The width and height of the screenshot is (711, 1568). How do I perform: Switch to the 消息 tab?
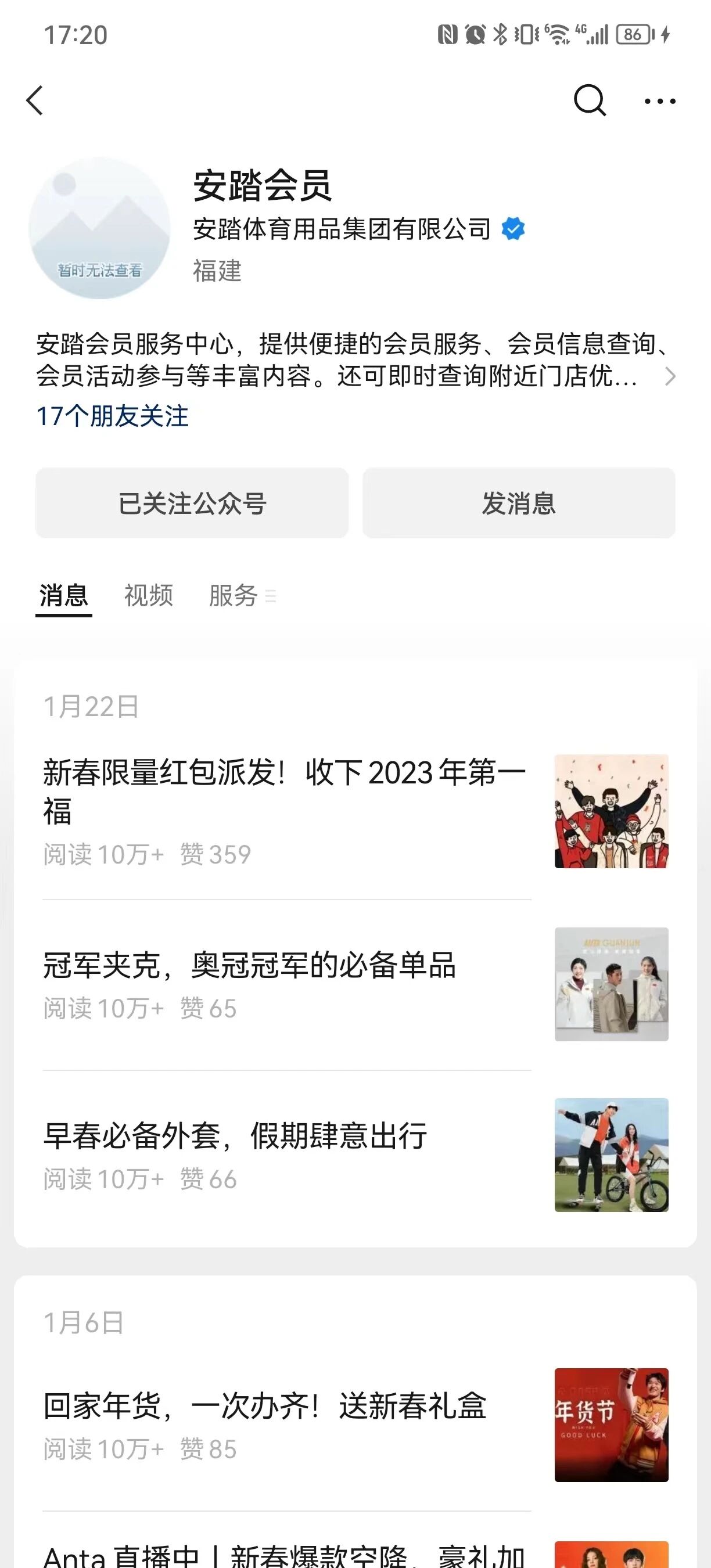pyautogui.click(x=64, y=595)
